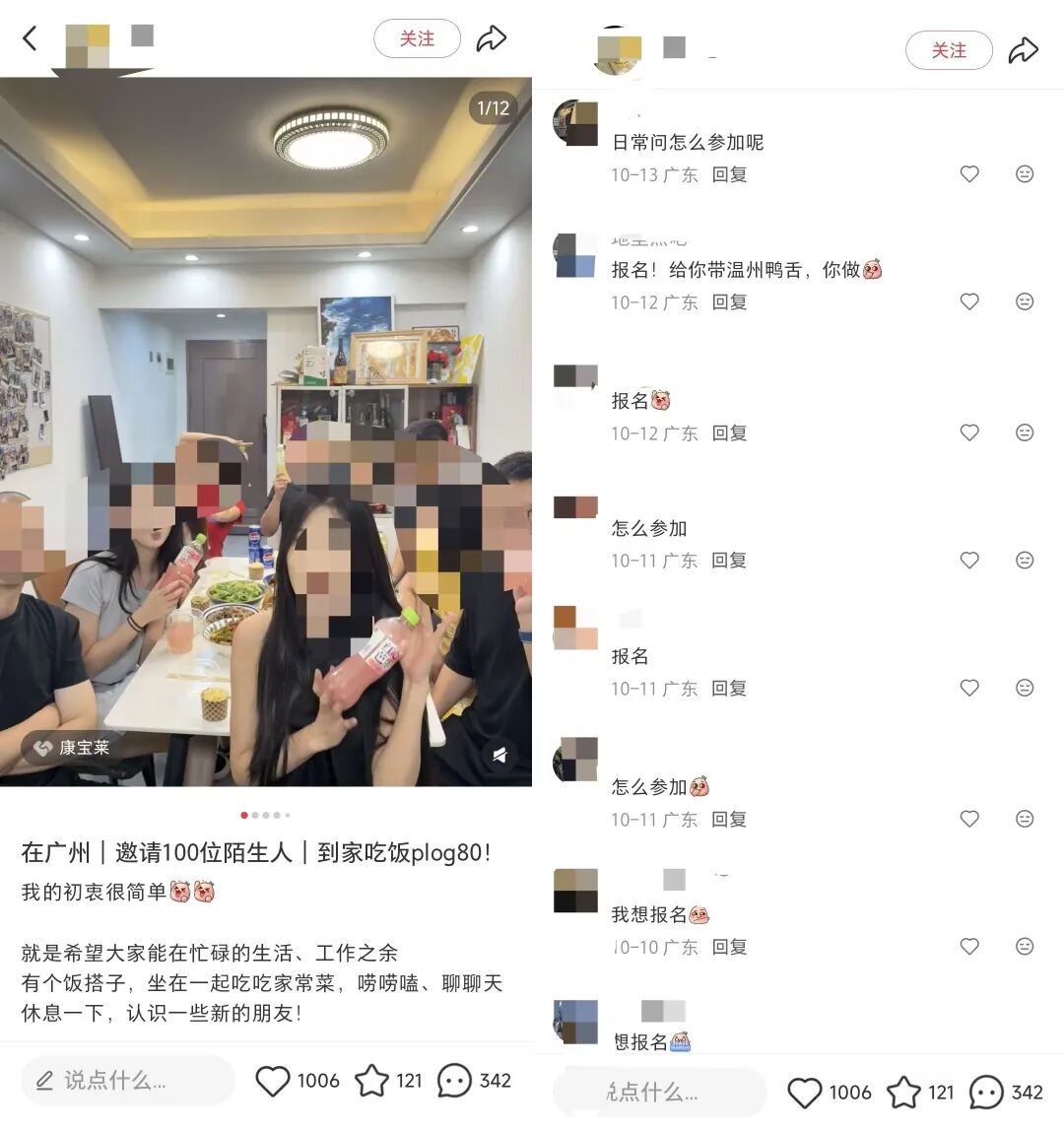Dislike the 10-13 comment 日常问怎么参加呢
This screenshot has height=1131, width=1064.
(1025, 174)
